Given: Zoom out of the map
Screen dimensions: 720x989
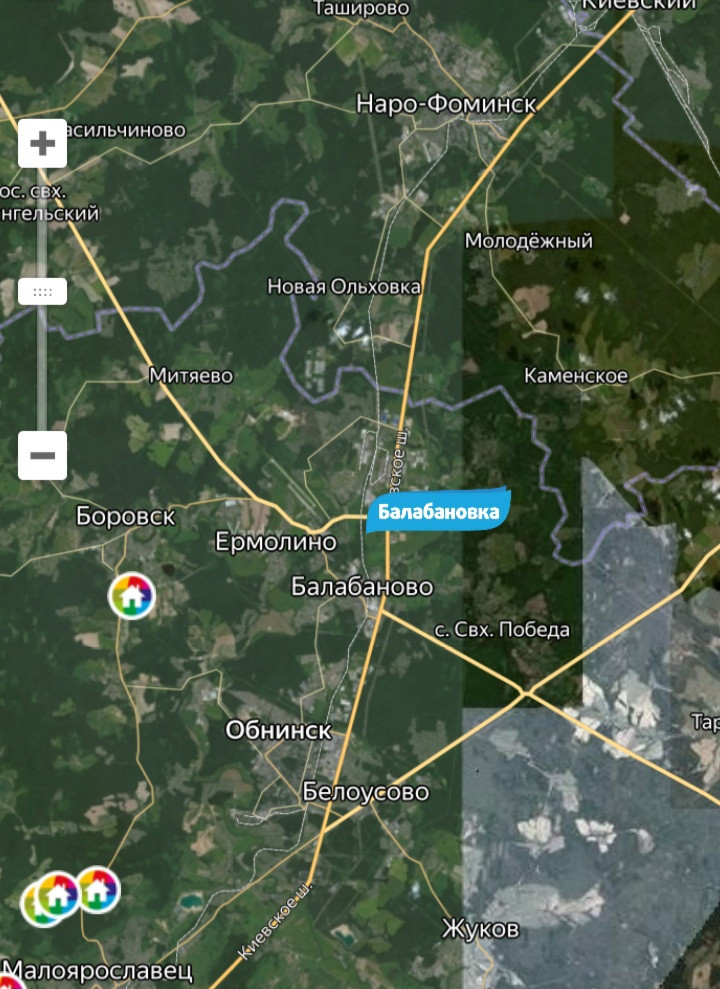Looking at the screenshot, I should coord(43,455).
